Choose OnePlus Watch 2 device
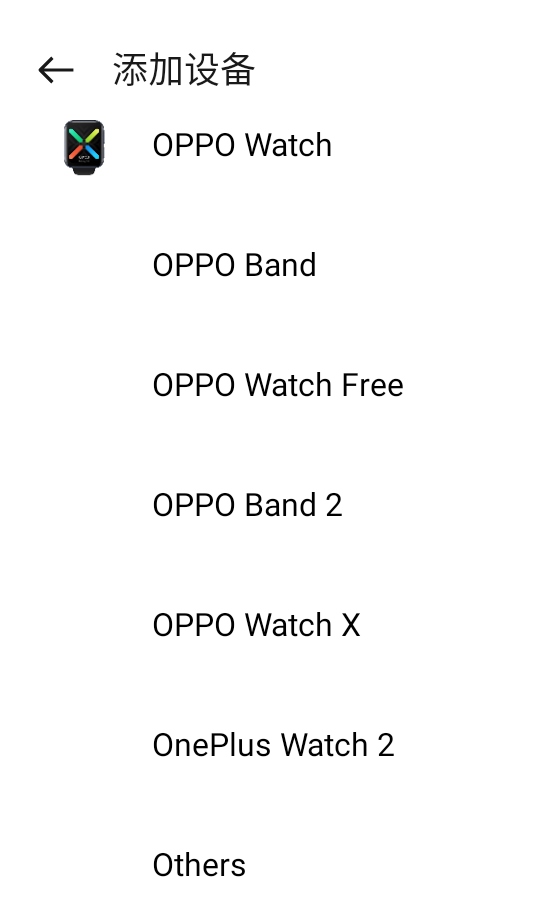This screenshot has width=540, height=924. pyautogui.click(x=270, y=745)
